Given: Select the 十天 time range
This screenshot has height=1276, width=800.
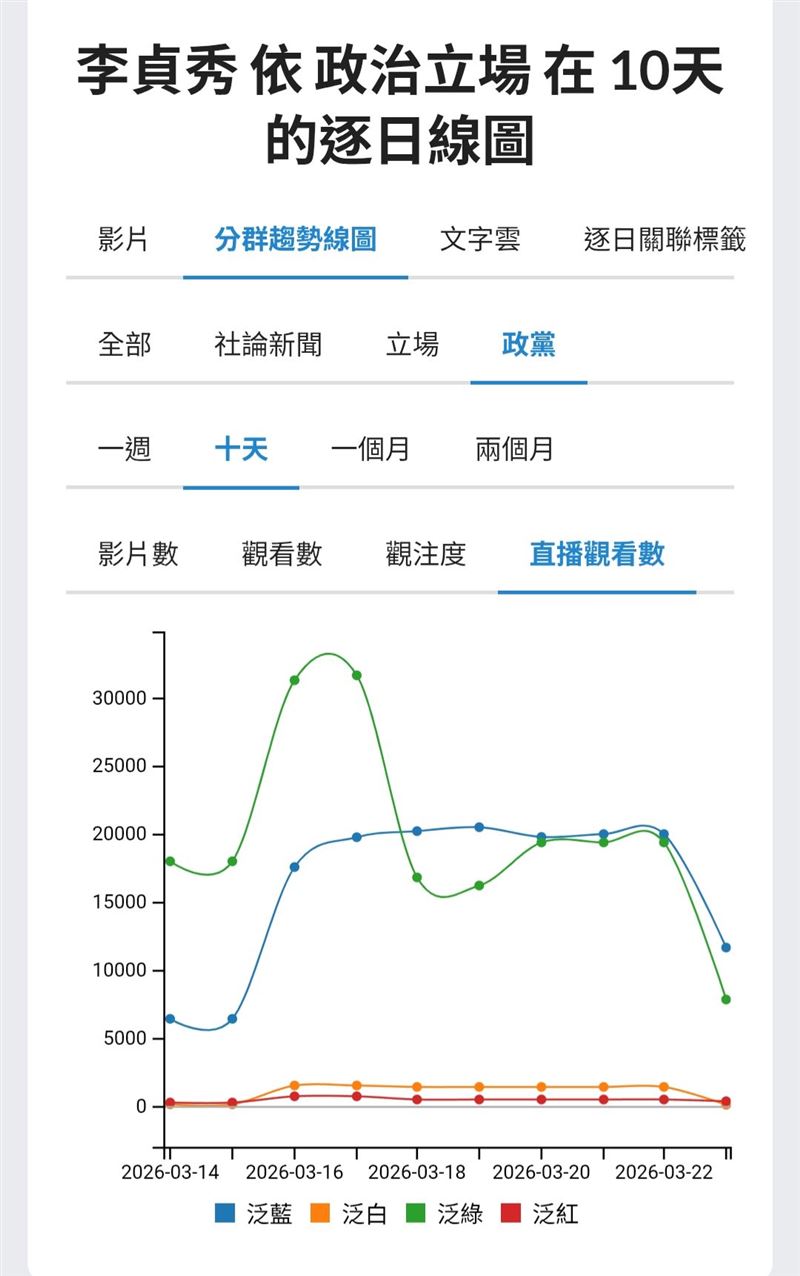Looking at the screenshot, I should (x=241, y=449).
